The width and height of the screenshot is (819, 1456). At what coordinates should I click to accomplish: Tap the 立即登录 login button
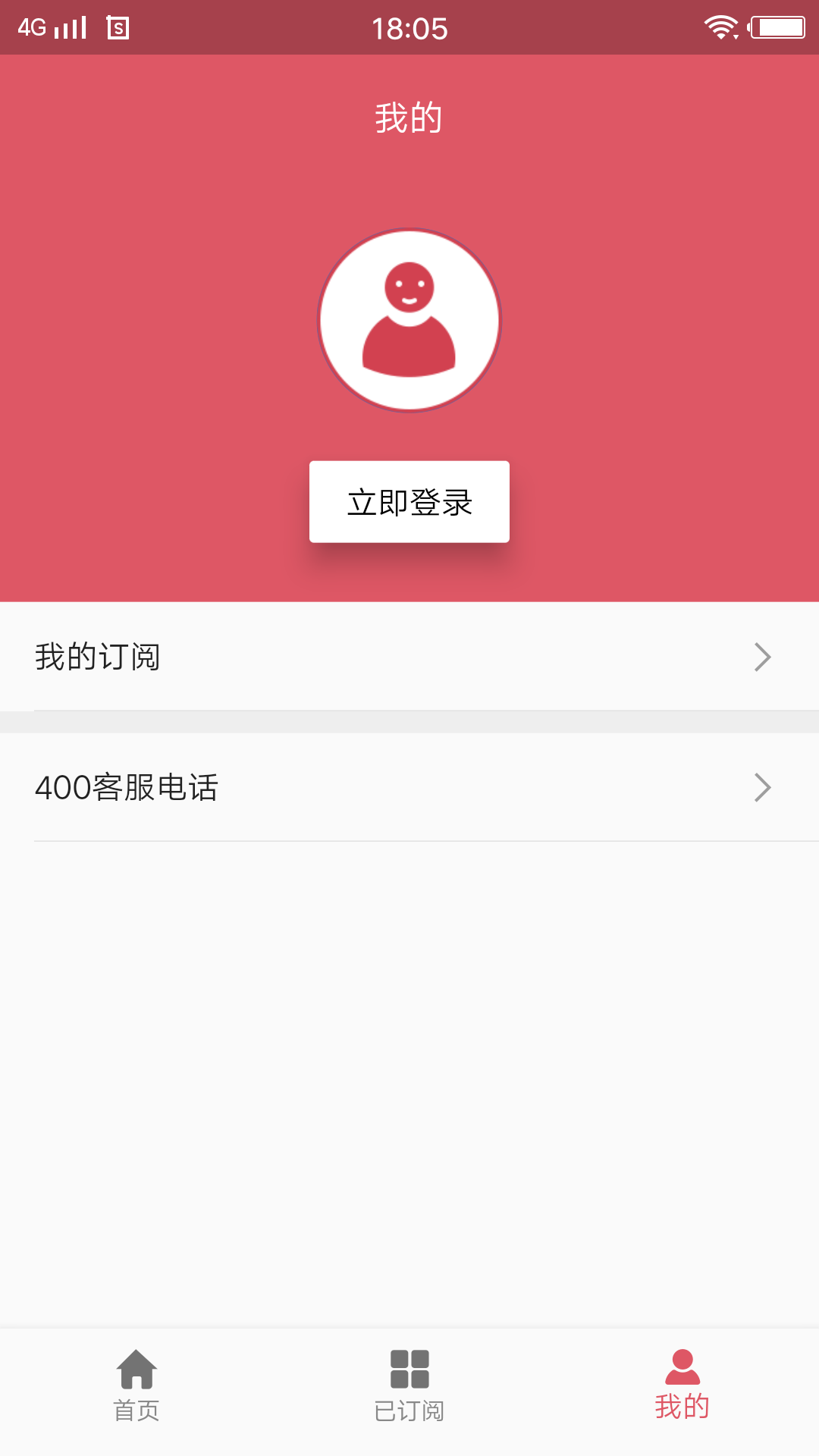click(409, 502)
